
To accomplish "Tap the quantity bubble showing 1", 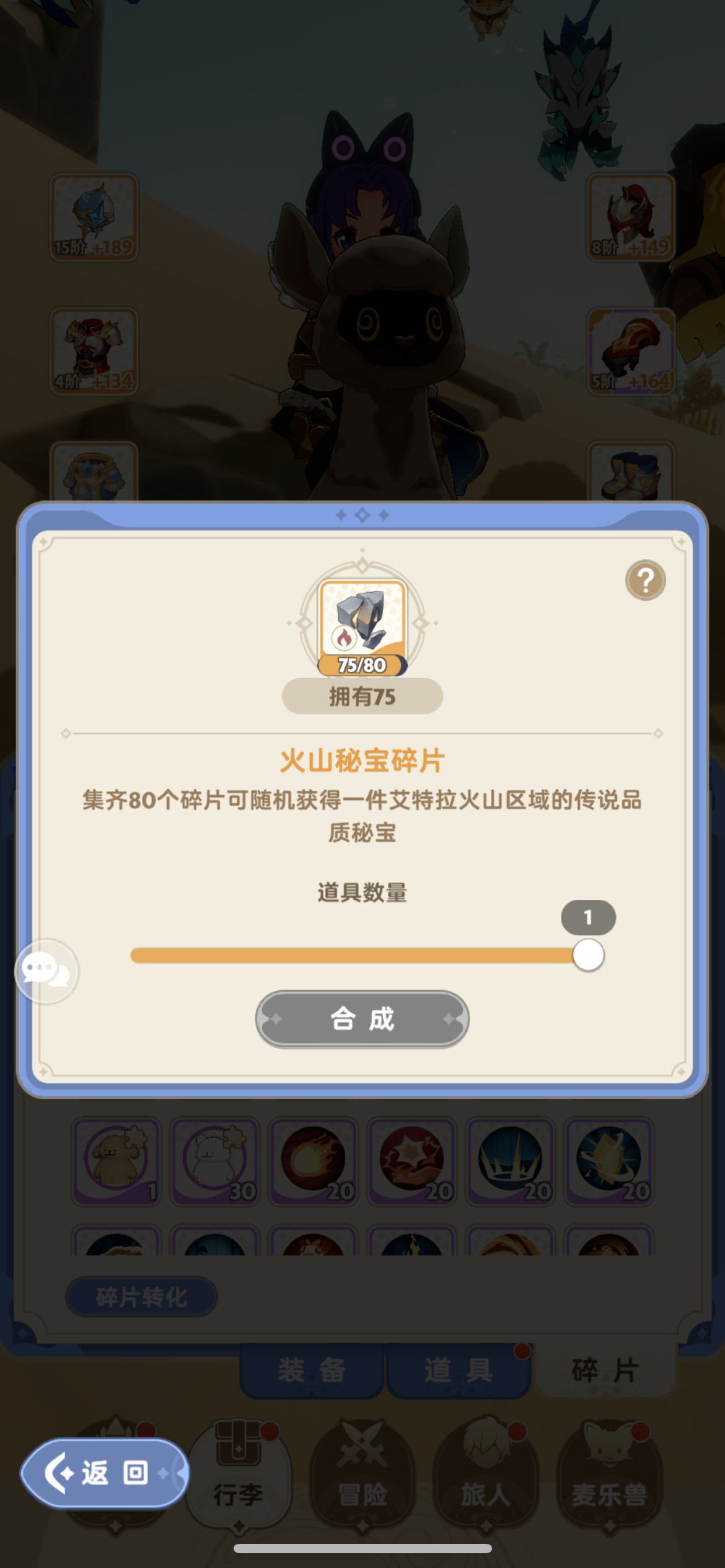I will [x=588, y=918].
